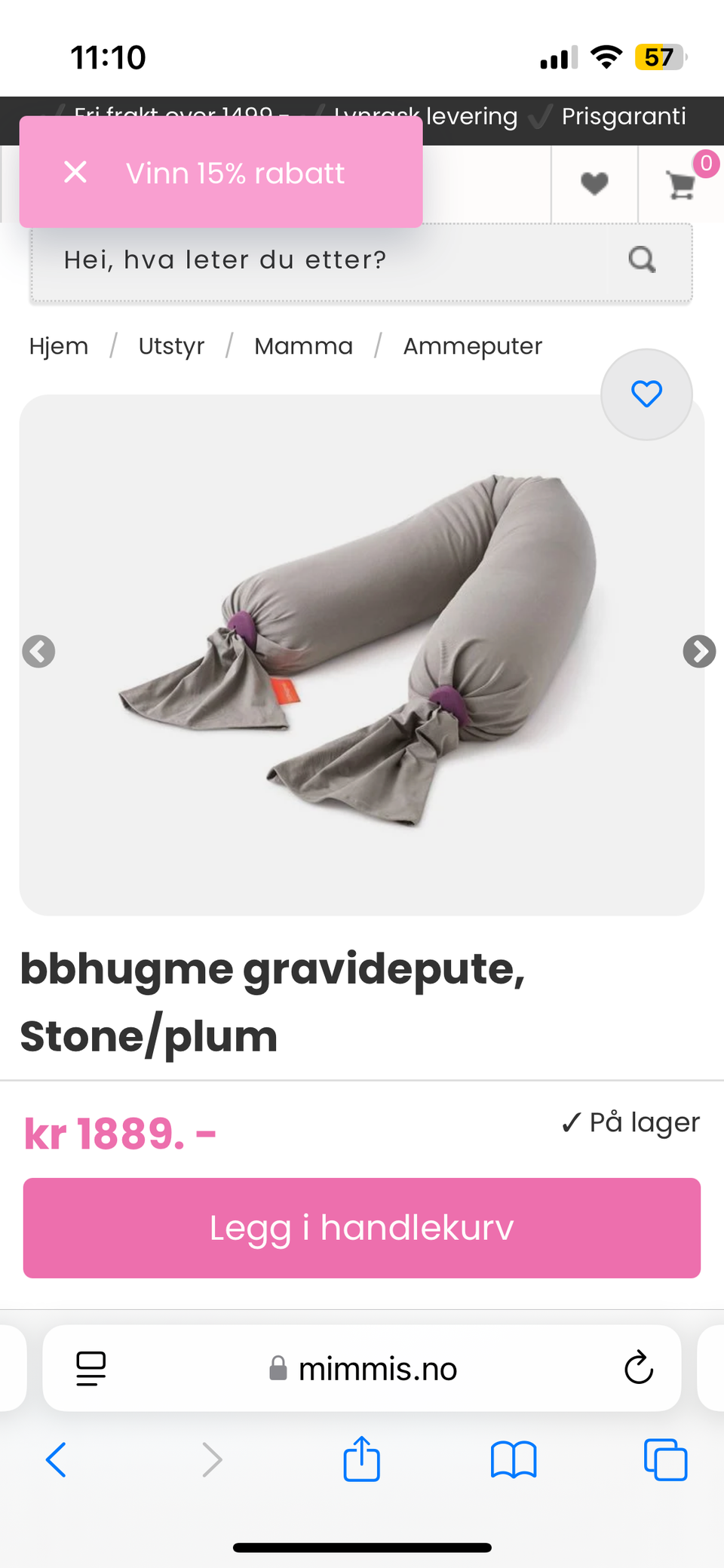This screenshot has width=724, height=1568.
Task: Reload the page using the refresh icon
Action: (x=638, y=1368)
